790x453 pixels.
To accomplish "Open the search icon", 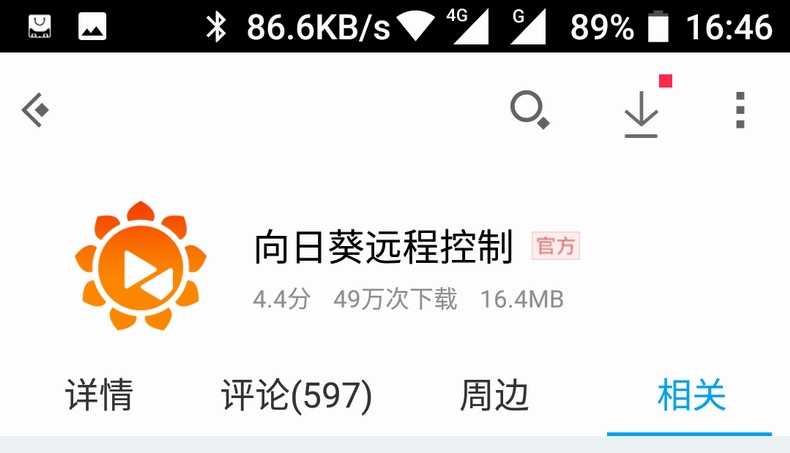I will (x=529, y=109).
